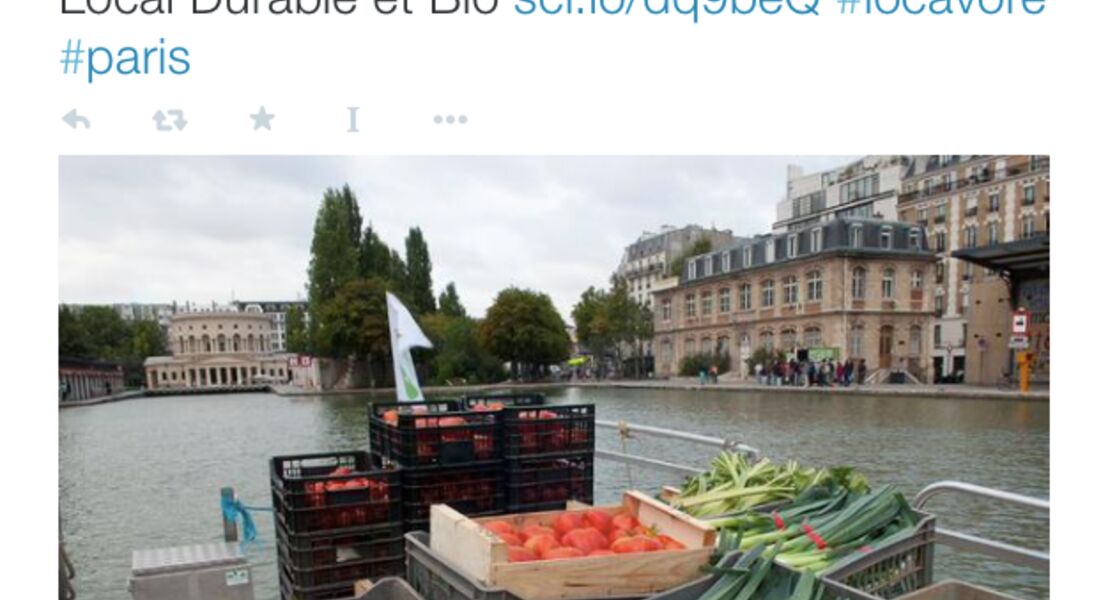This screenshot has width=1117, height=600.
Task: Open the #paris hashtag
Action: pyautogui.click(x=125, y=58)
